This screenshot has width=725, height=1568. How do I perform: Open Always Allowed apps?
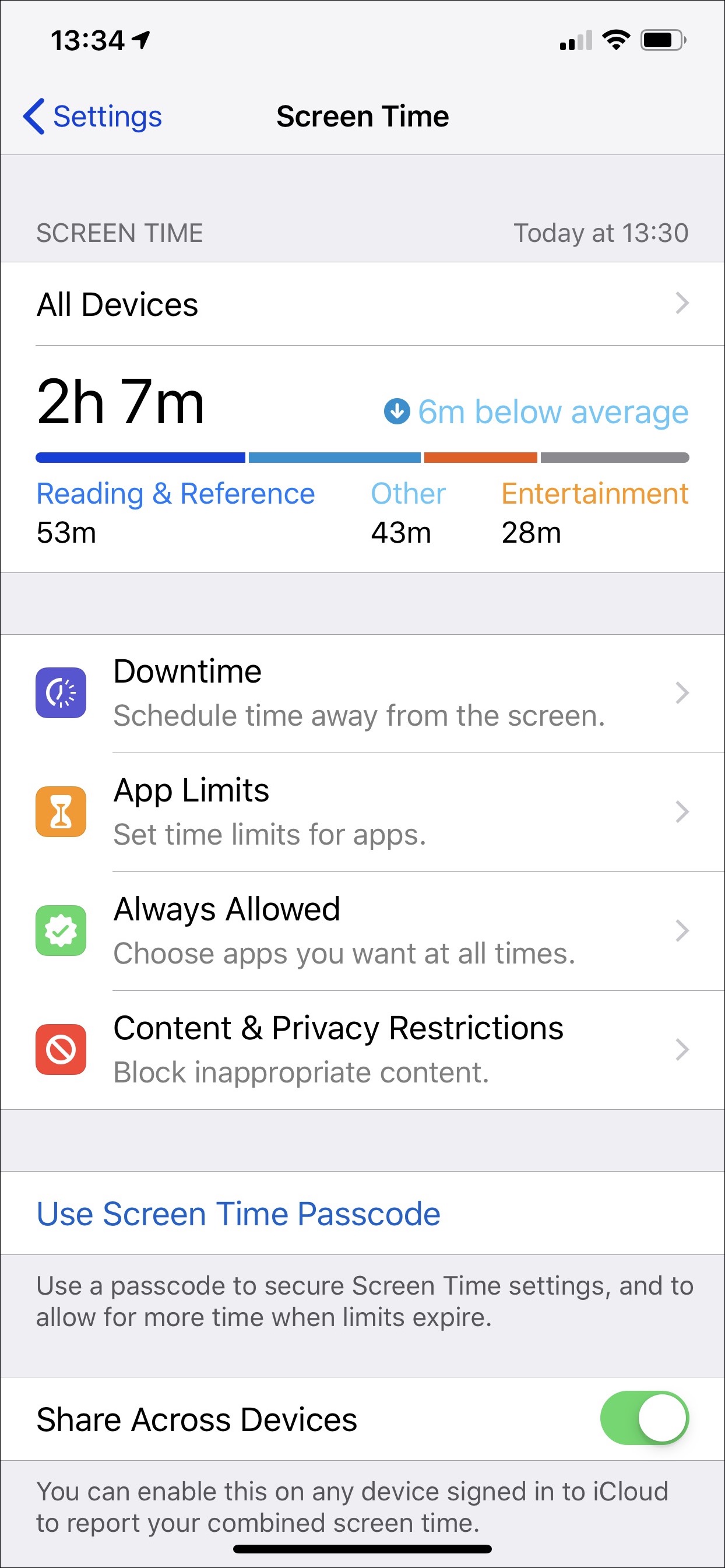point(362,931)
